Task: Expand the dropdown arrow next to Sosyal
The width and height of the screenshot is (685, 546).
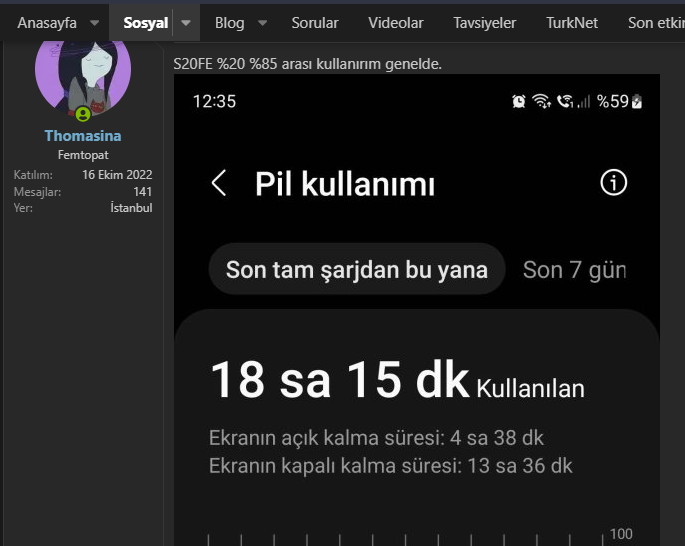Action: click(186, 22)
